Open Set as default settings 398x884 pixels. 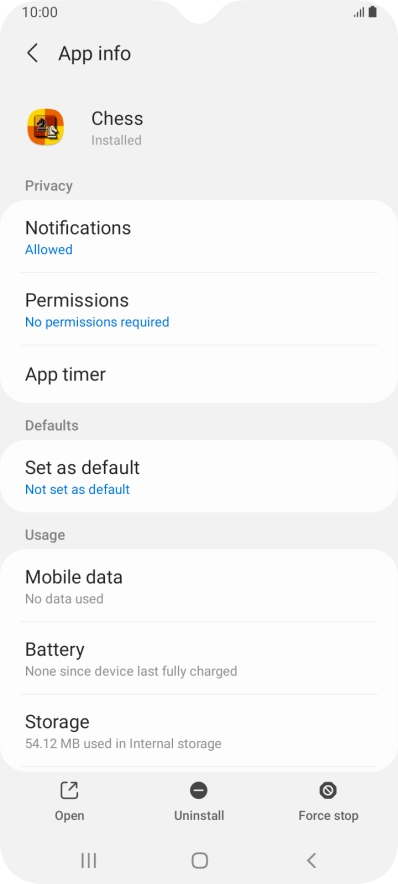coord(199,476)
